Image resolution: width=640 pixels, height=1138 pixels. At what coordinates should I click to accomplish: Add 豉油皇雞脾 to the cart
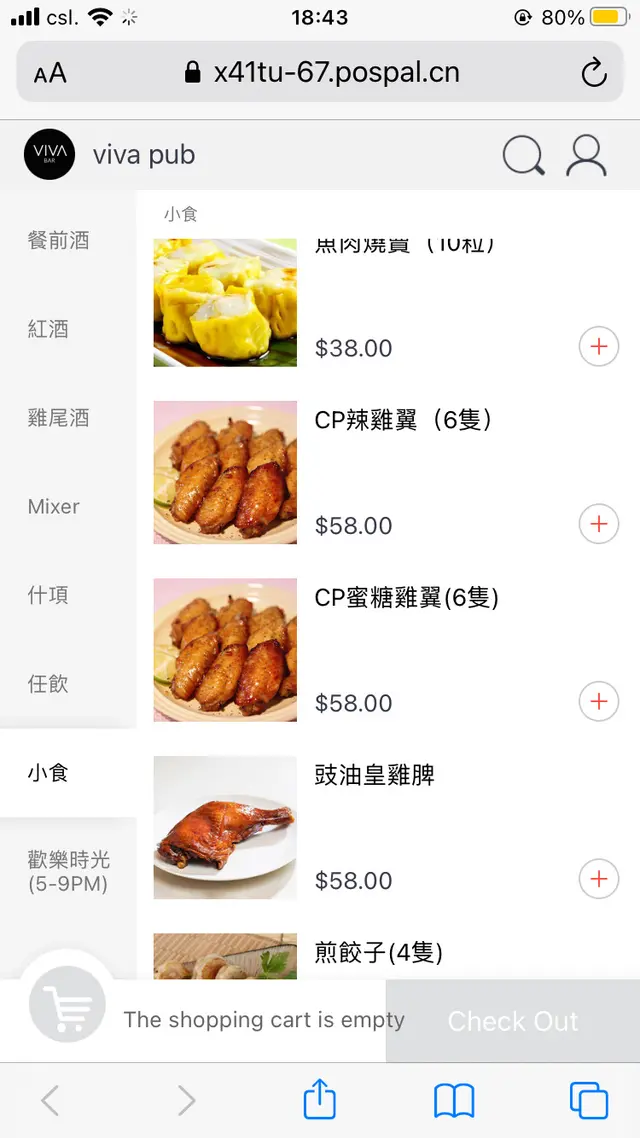[599, 879]
